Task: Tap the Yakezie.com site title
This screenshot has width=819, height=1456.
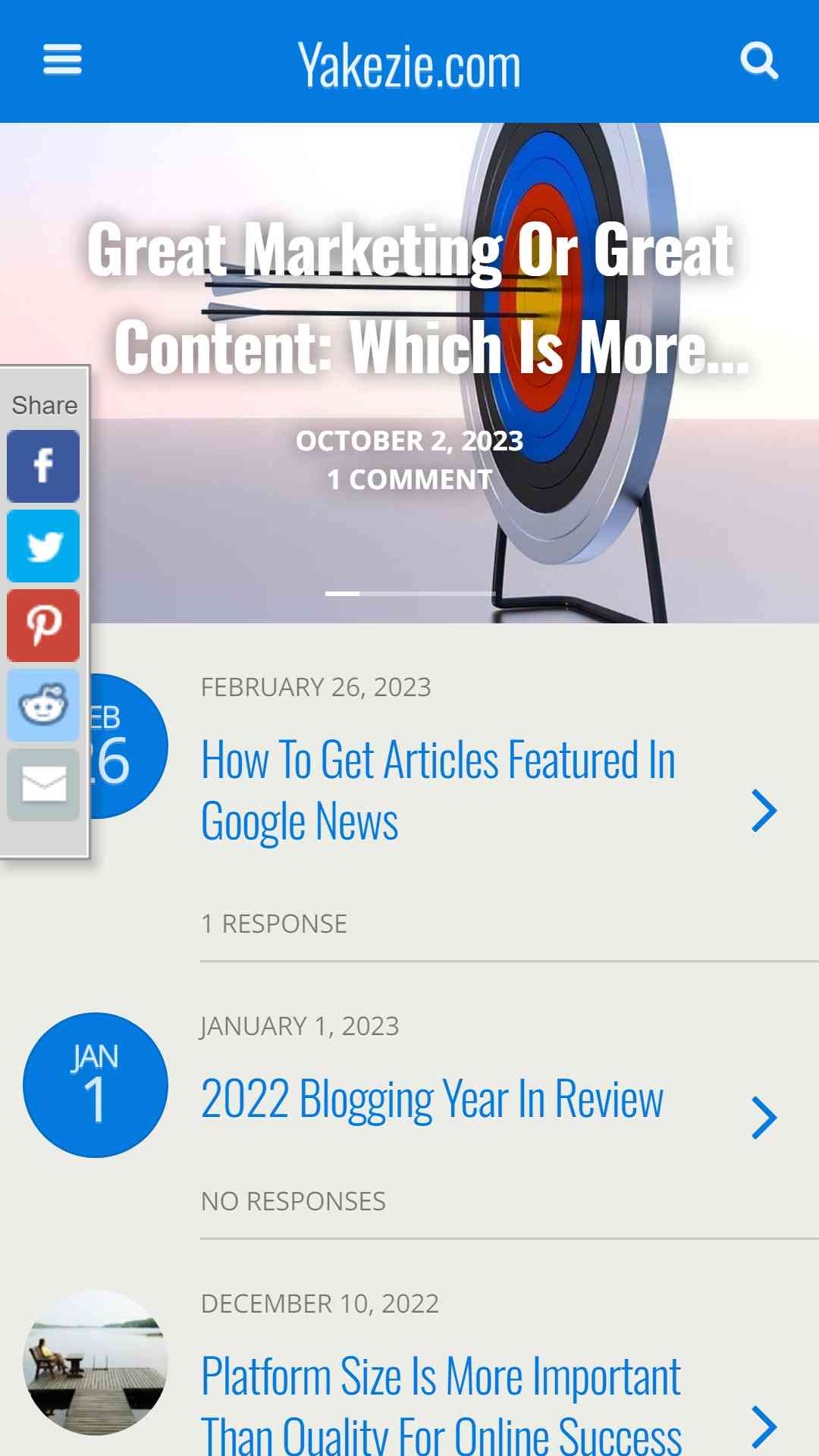Action: point(409,66)
